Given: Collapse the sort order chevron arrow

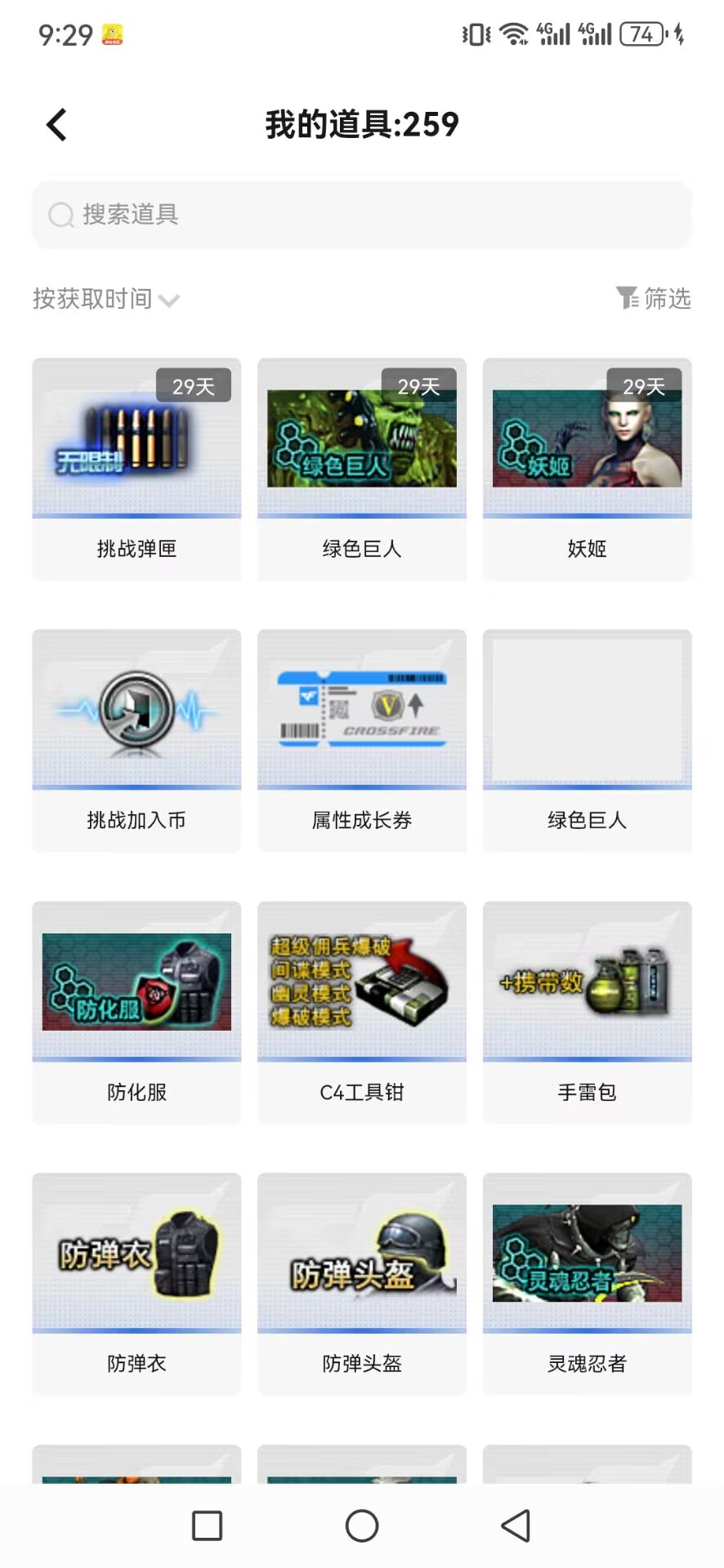Looking at the screenshot, I should tap(170, 301).
